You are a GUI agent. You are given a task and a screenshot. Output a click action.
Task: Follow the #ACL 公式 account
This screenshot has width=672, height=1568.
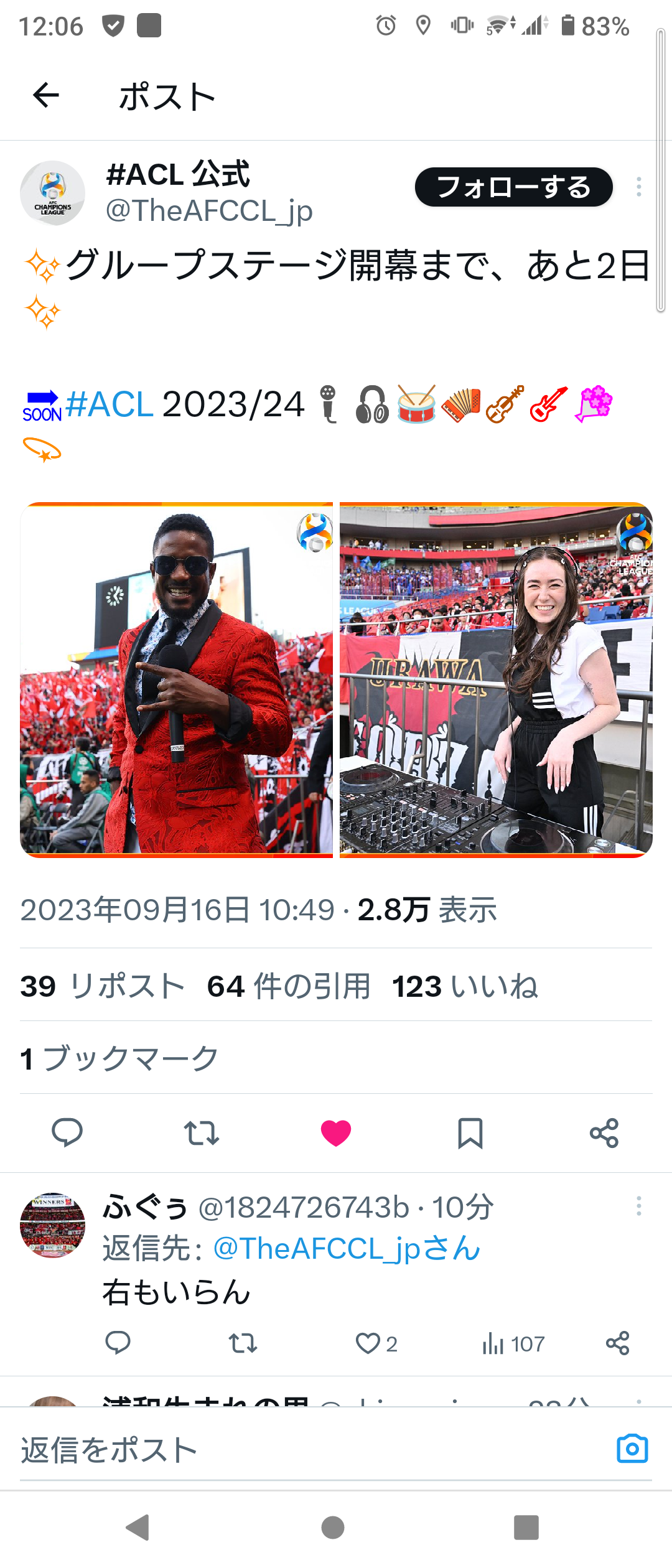[513, 187]
